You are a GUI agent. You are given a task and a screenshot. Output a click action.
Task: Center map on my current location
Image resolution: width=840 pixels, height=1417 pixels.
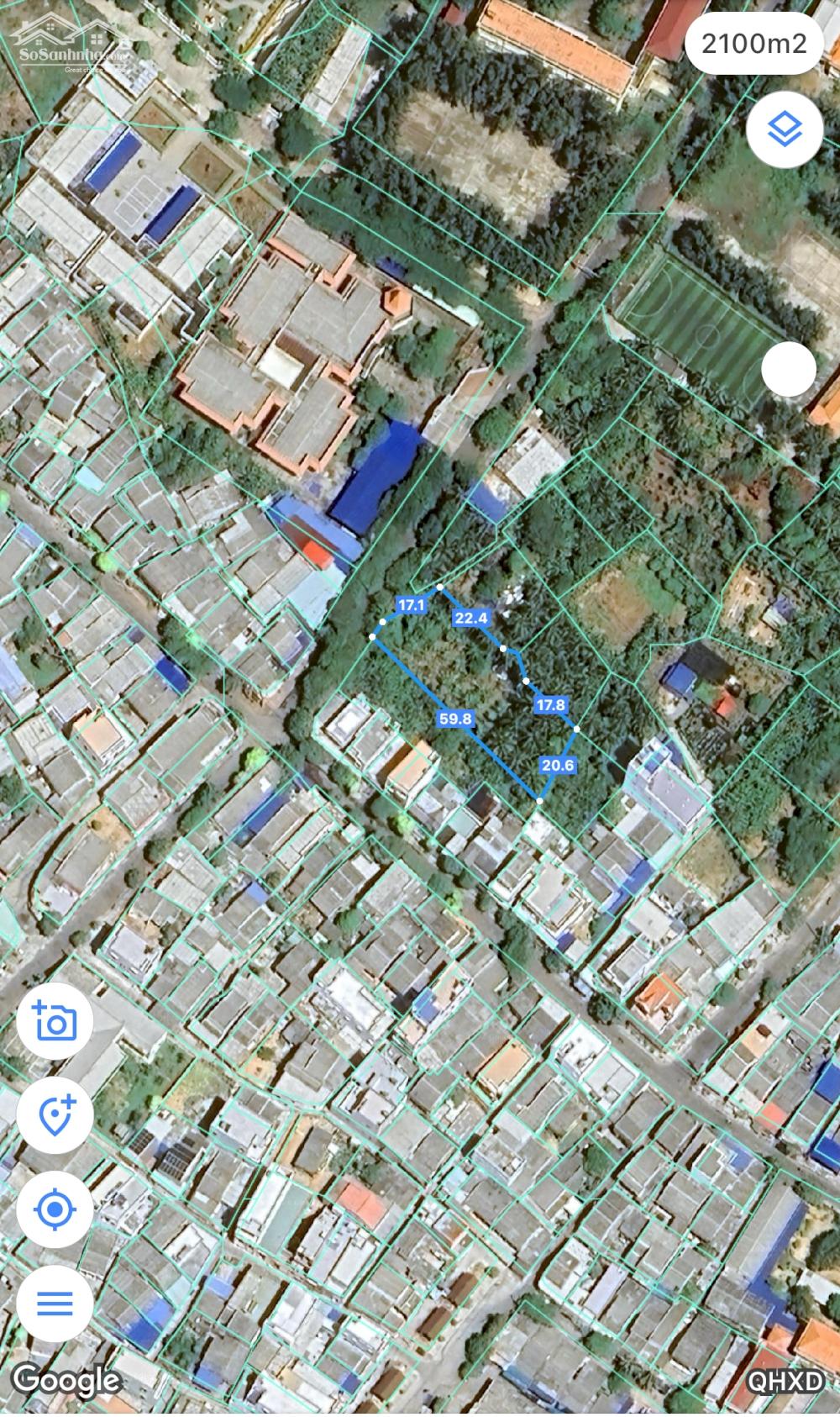[x=55, y=1210]
